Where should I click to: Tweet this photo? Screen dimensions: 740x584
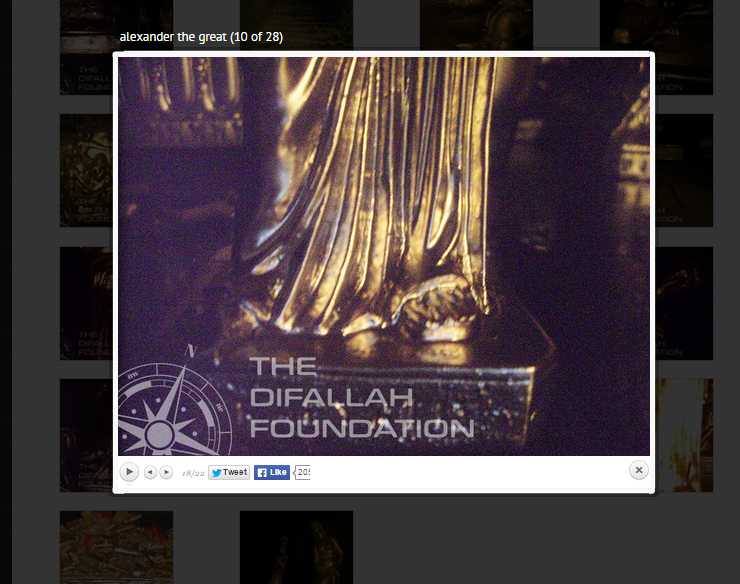pyautogui.click(x=229, y=472)
